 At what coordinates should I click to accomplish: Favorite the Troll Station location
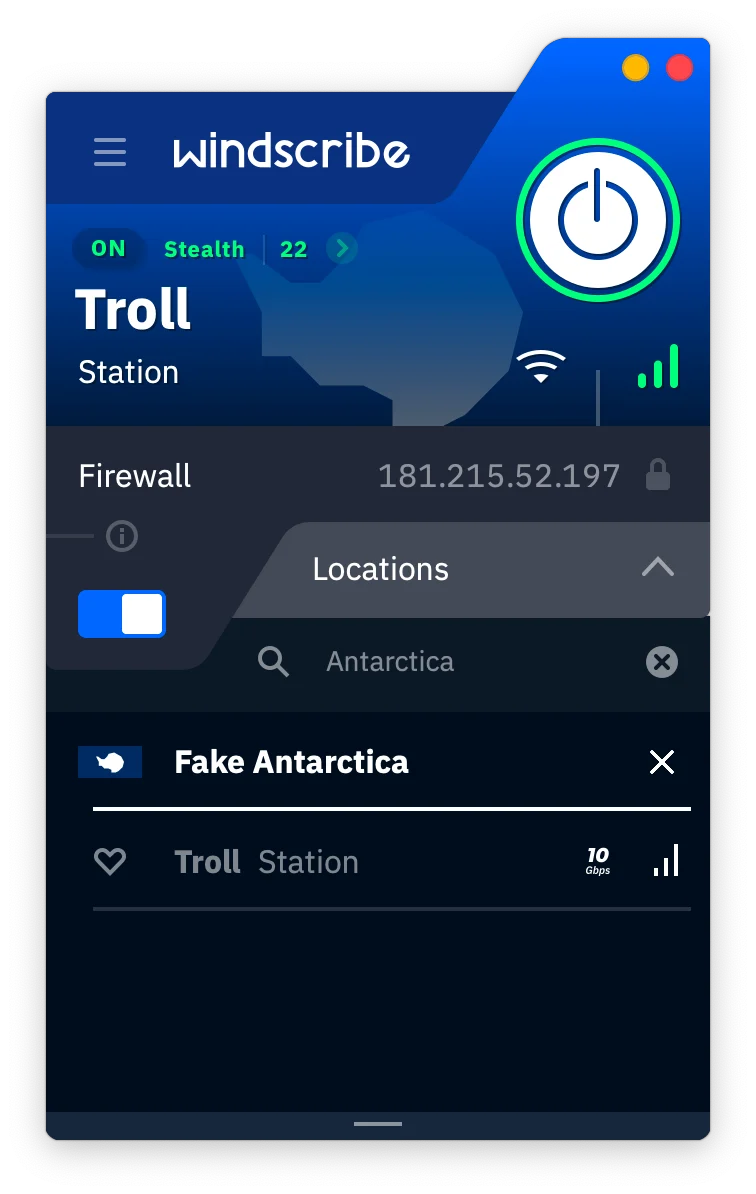click(x=110, y=862)
